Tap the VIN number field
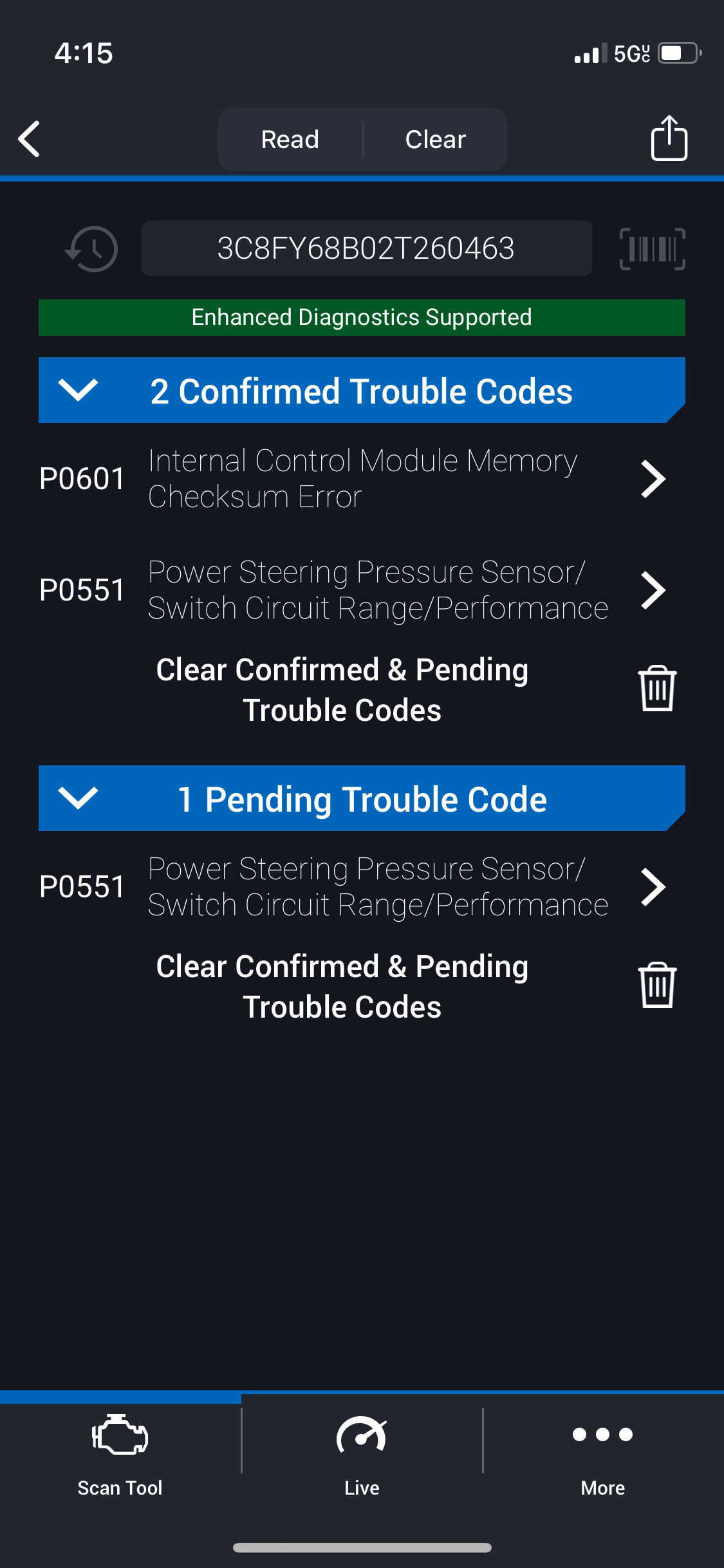724x1568 pixels. coord(366,248)
